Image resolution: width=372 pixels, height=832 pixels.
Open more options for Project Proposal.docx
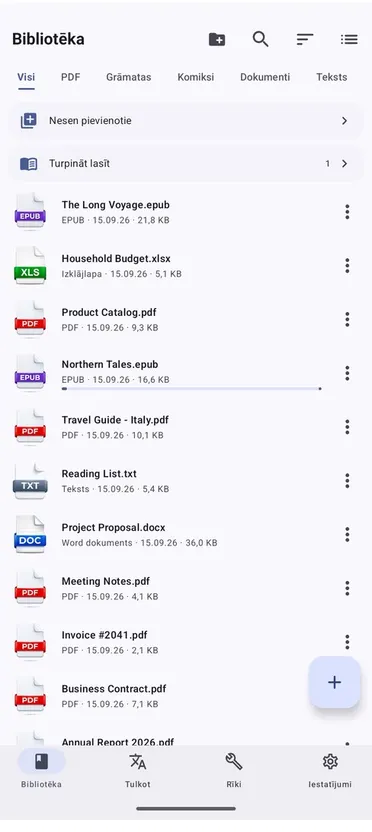(347, 534)
